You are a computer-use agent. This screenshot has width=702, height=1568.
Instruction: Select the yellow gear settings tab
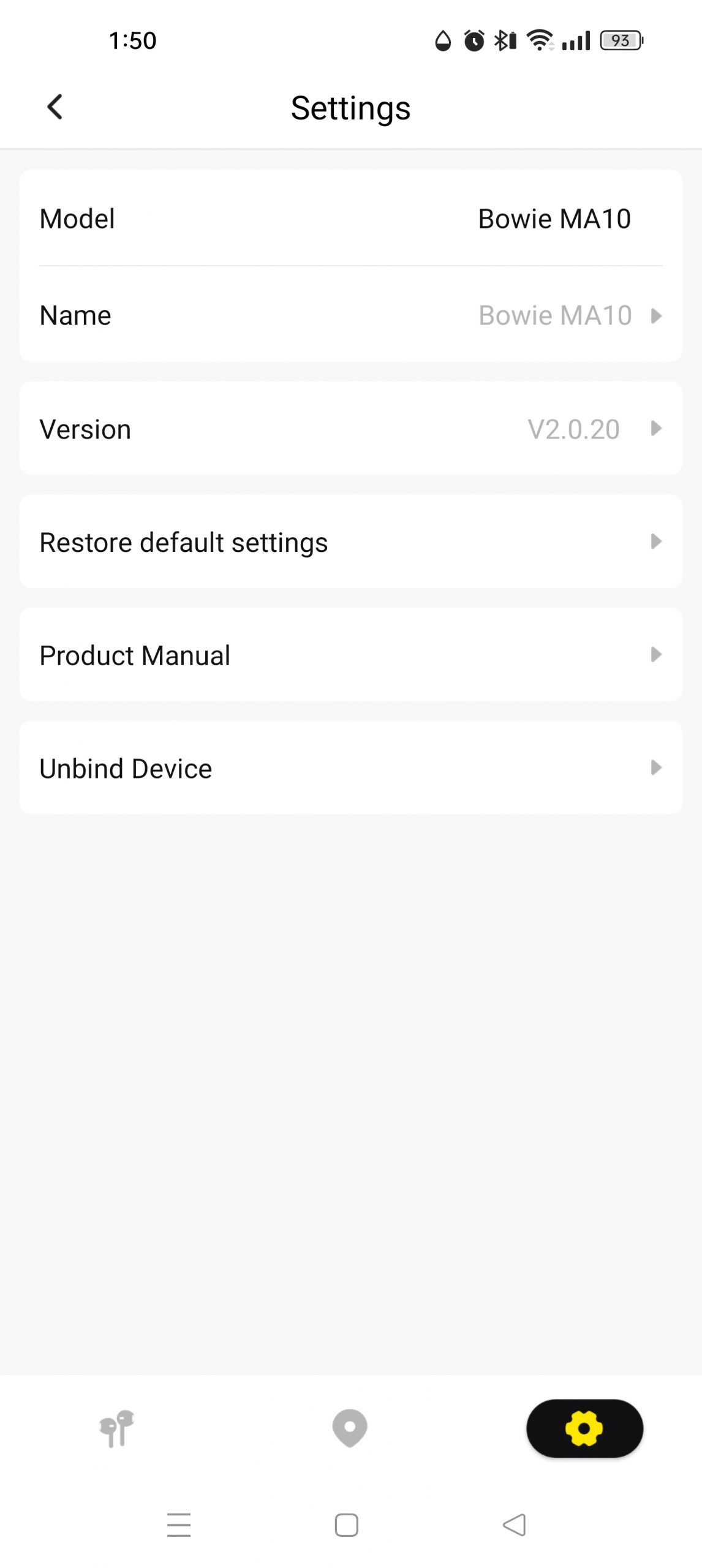click(584, 1428)
